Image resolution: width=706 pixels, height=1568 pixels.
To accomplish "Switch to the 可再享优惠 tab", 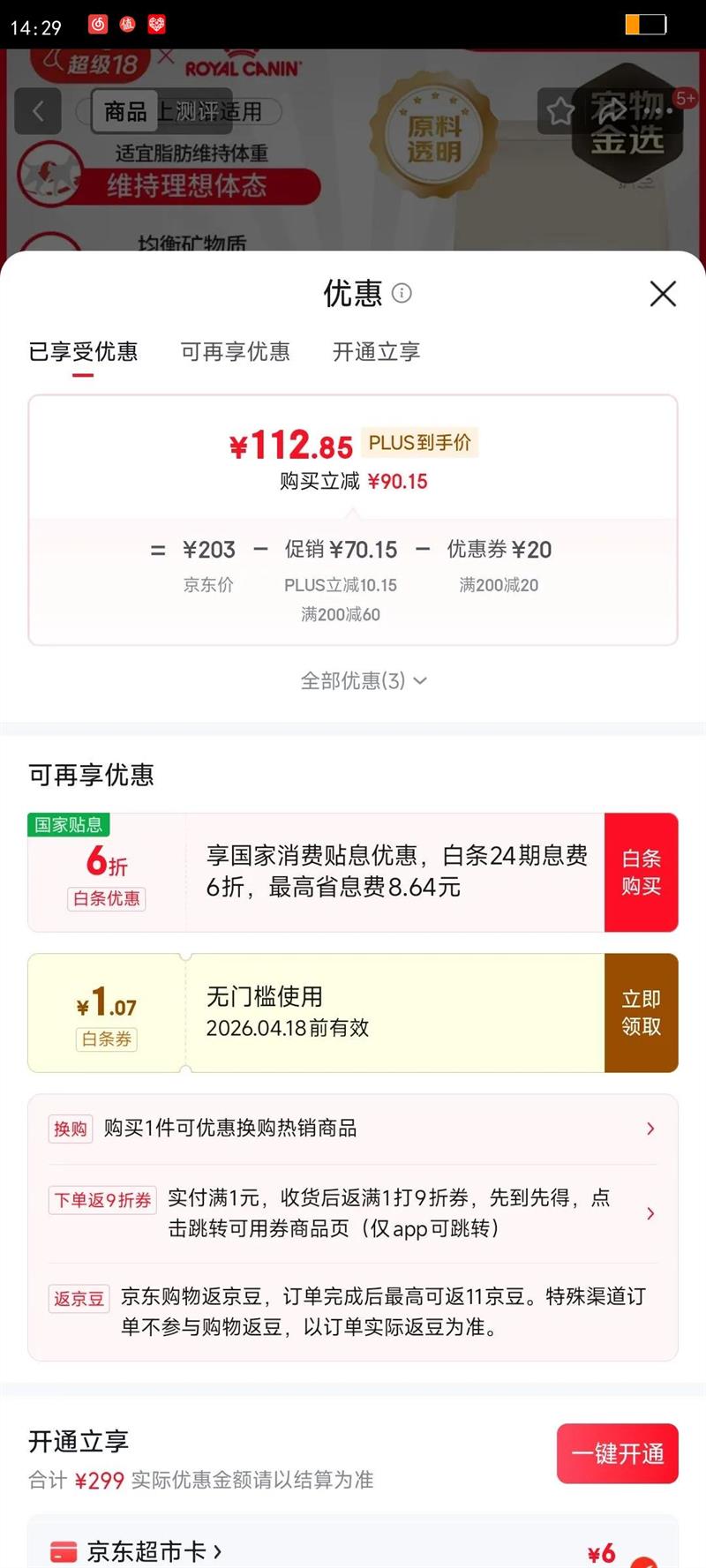I will coord(236,352).
